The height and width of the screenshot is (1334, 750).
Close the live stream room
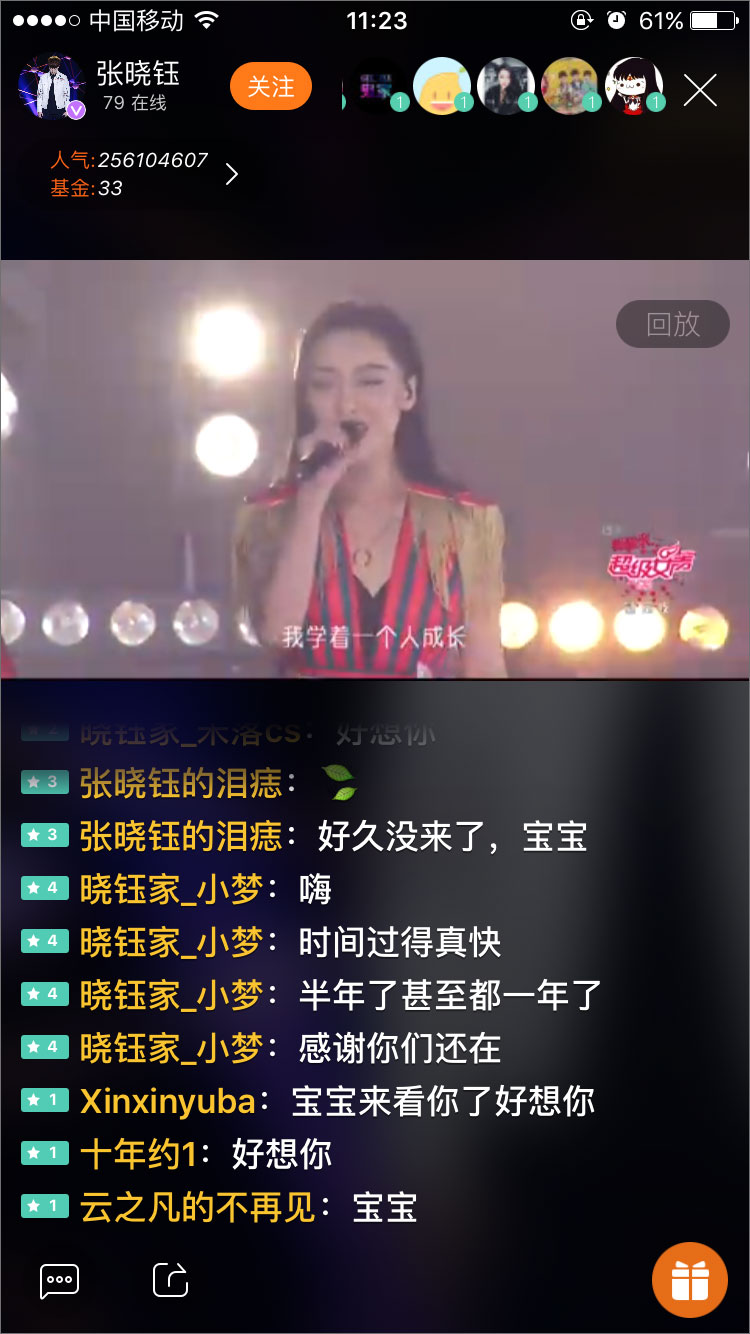(700, 90)
